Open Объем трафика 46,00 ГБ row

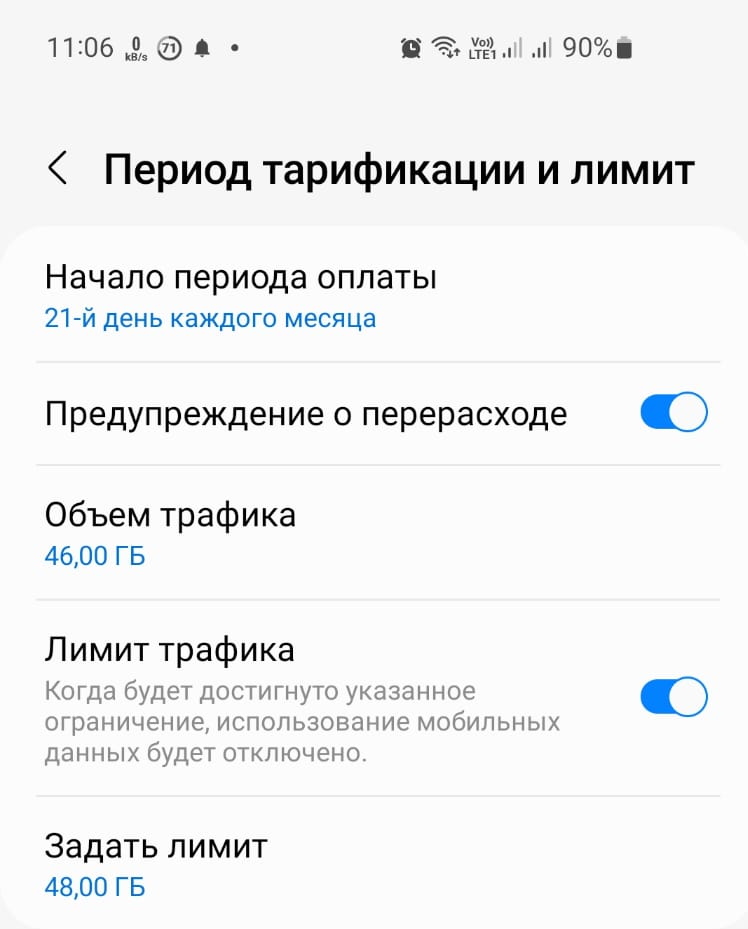tap(170, 534)
